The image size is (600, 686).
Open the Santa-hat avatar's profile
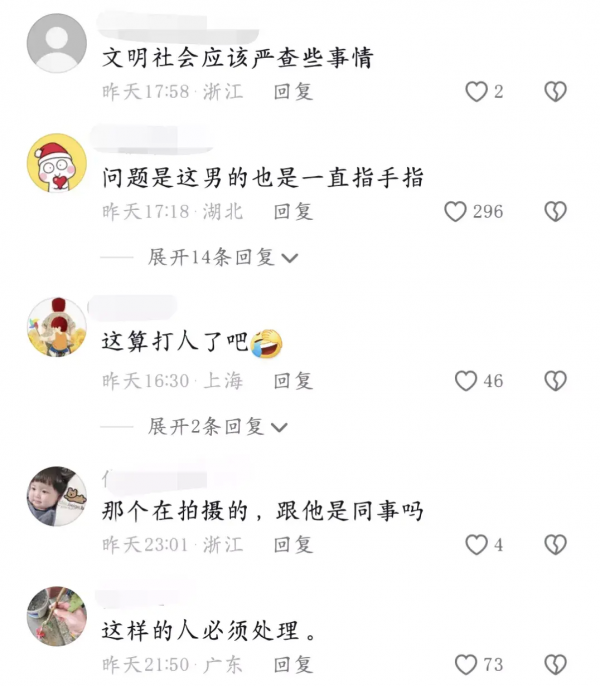tap(56, 163)
